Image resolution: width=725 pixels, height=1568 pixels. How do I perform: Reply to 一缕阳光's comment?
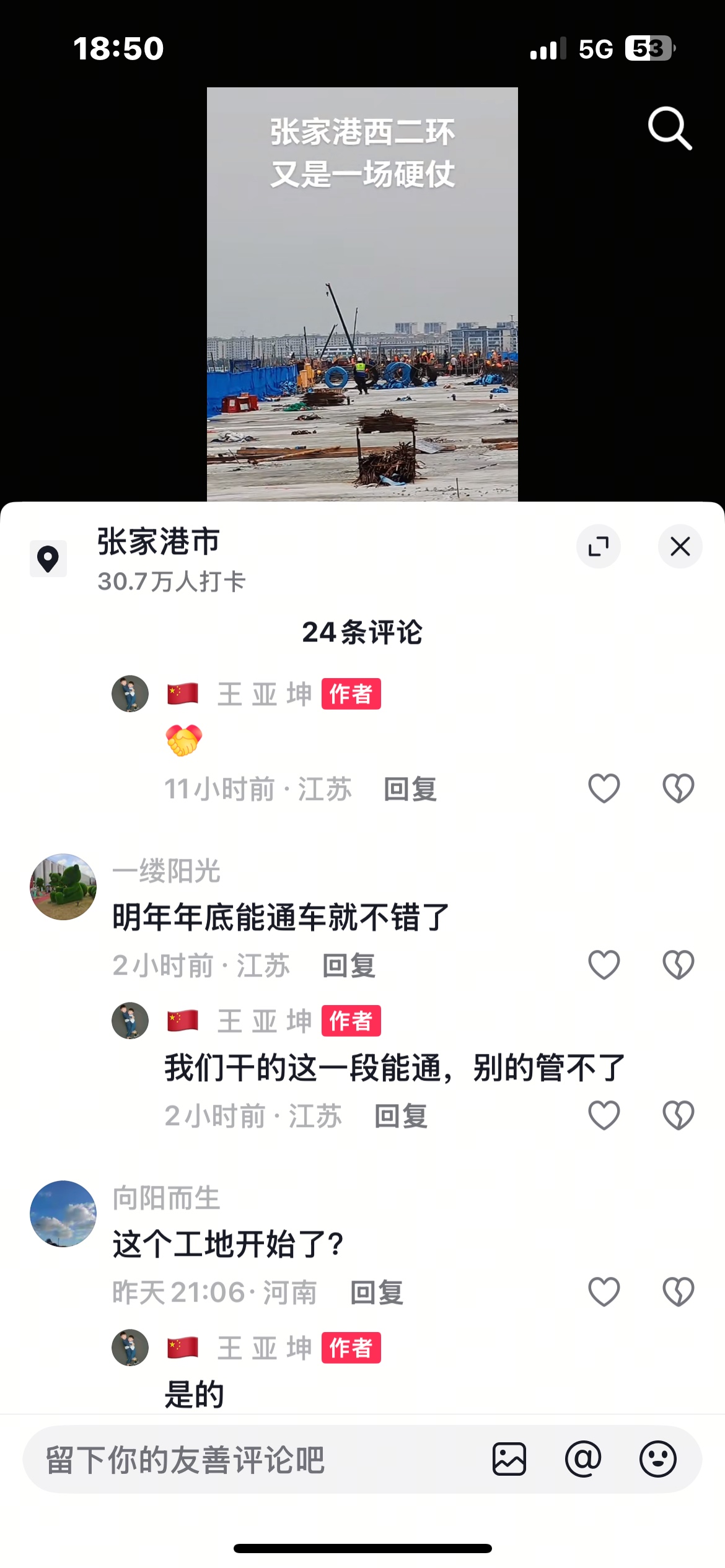click(x=349, y=965)
